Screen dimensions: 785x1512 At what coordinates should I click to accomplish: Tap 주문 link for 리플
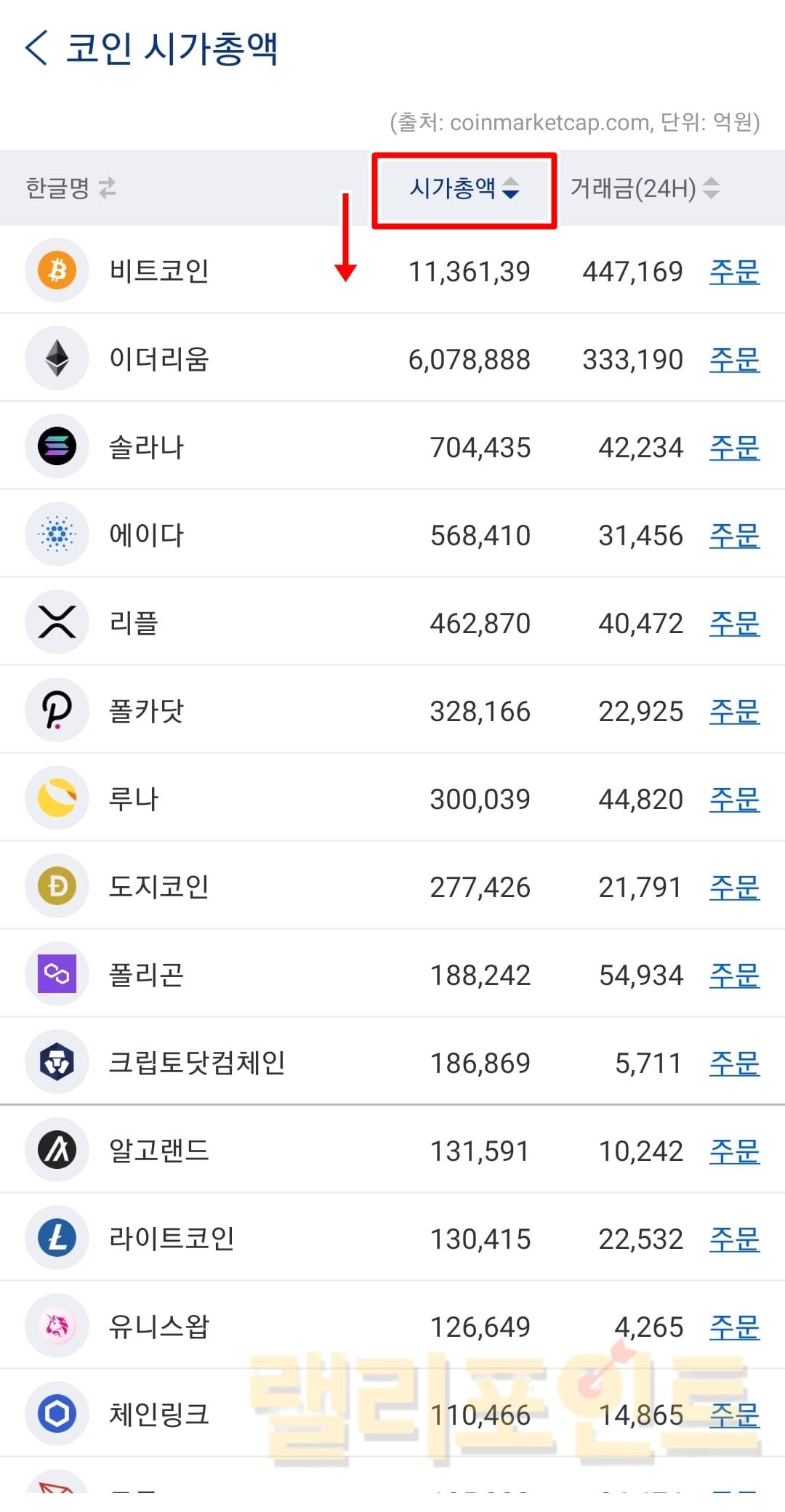click(x=734, y=623)
